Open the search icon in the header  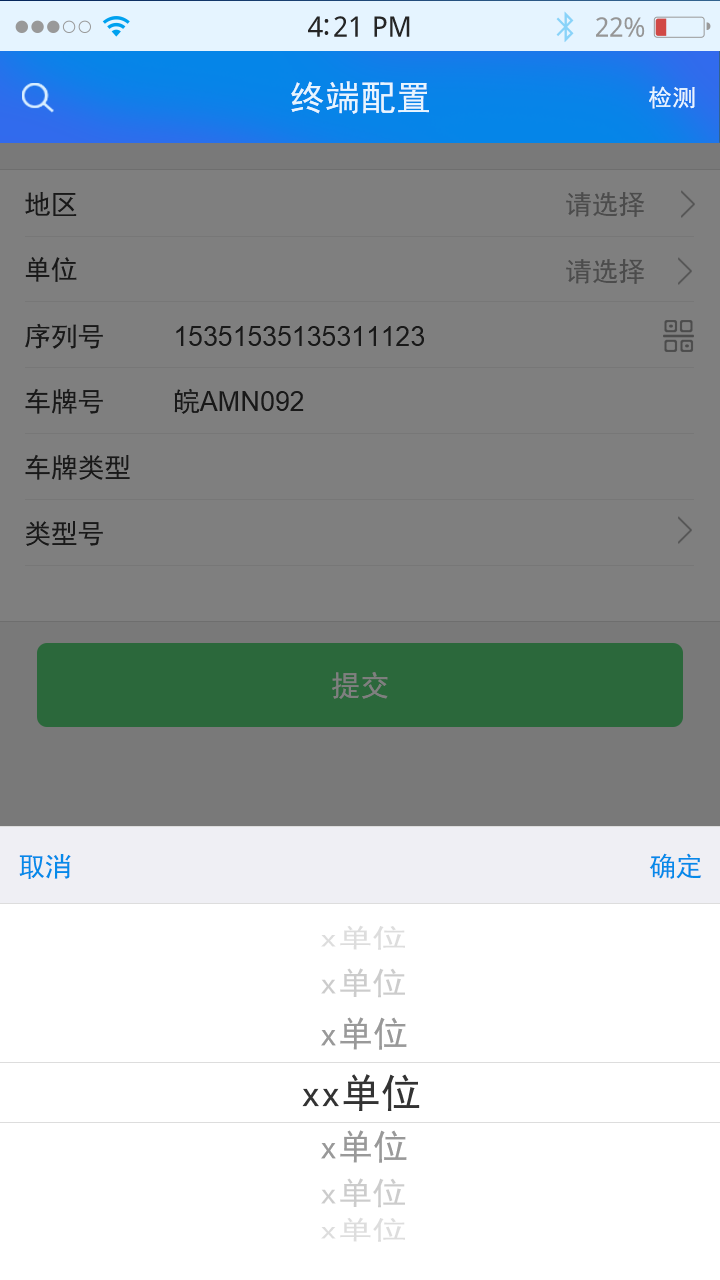point(37,98)
